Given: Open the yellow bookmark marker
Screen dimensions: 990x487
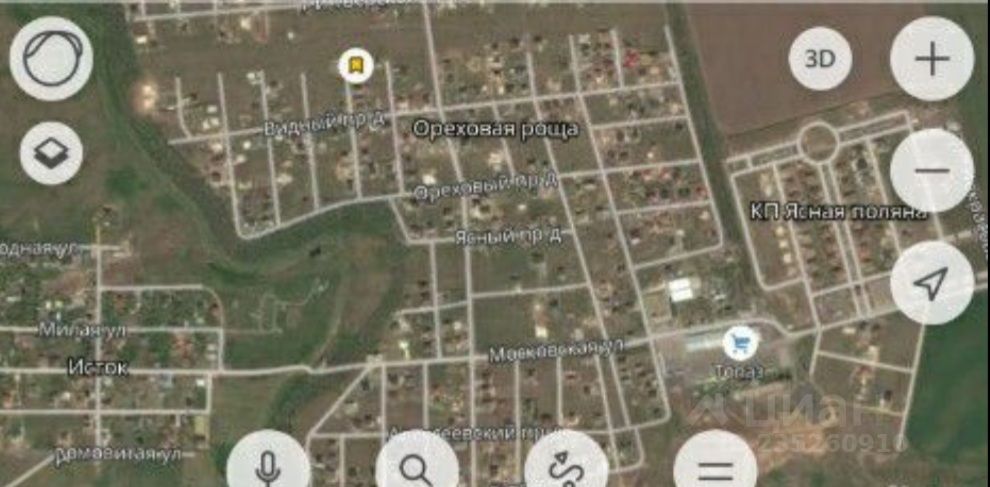Looking at the screenshot, I should click(354, 66).
